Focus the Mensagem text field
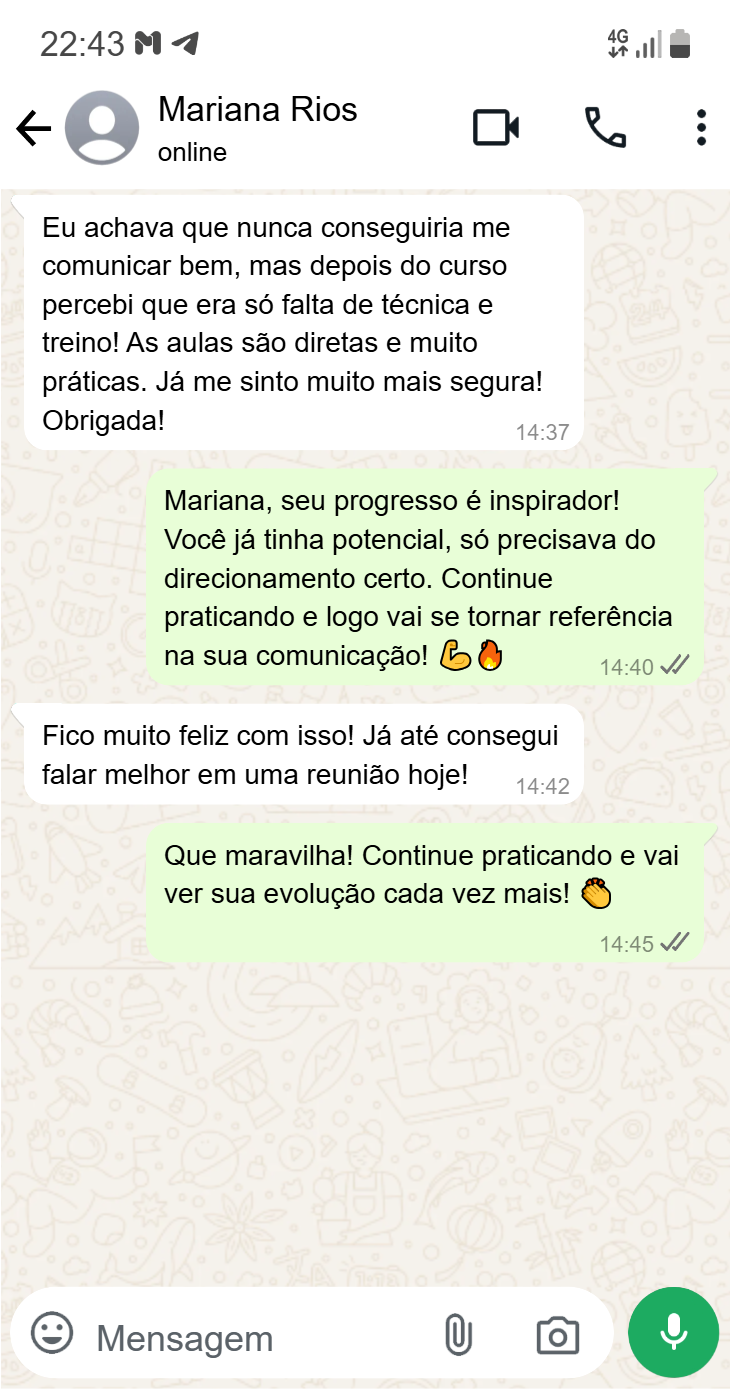Viewport: 730px width, 1390px height. pyautogui.click(x=250, y=1337)
